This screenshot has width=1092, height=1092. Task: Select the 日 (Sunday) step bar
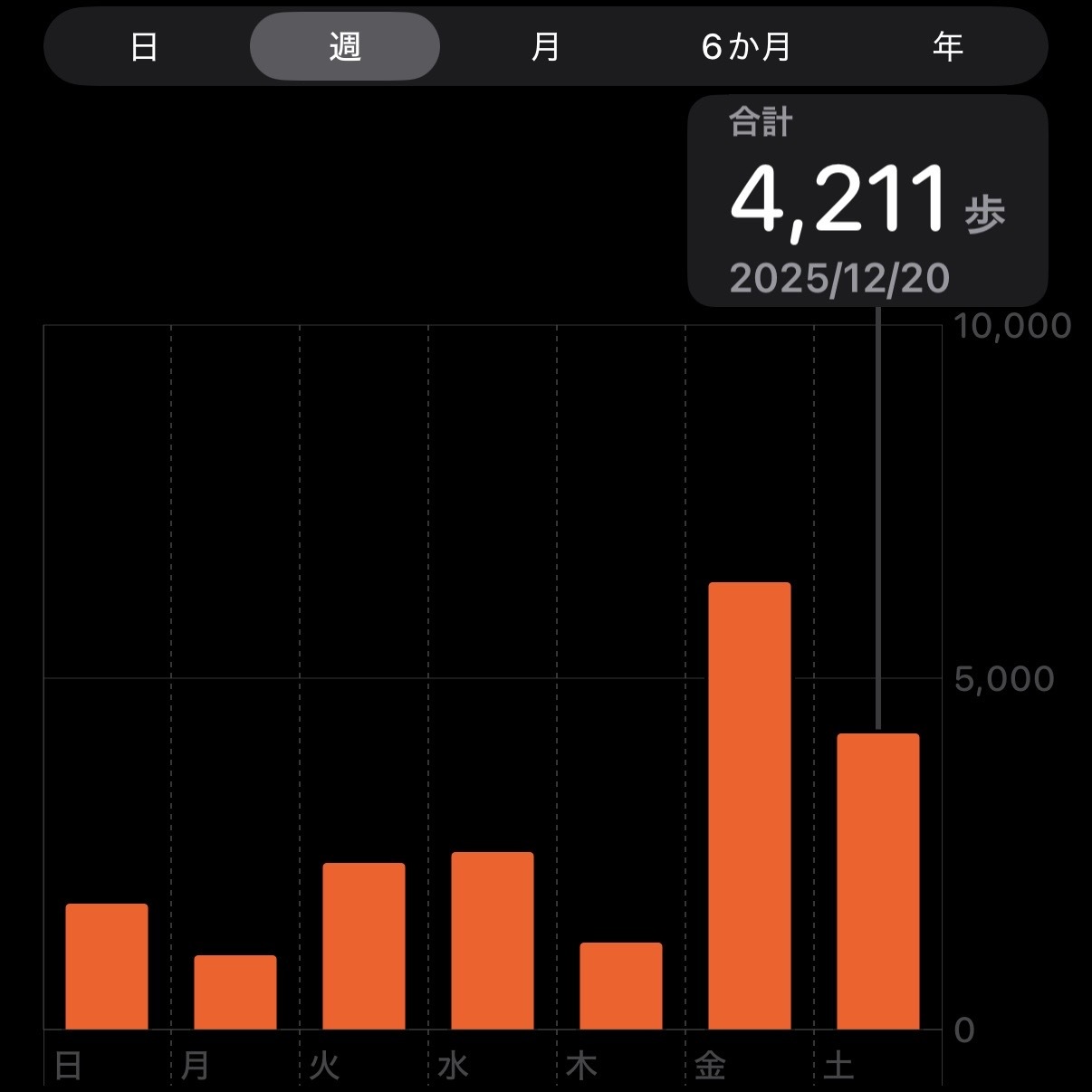tap(107, 966)
